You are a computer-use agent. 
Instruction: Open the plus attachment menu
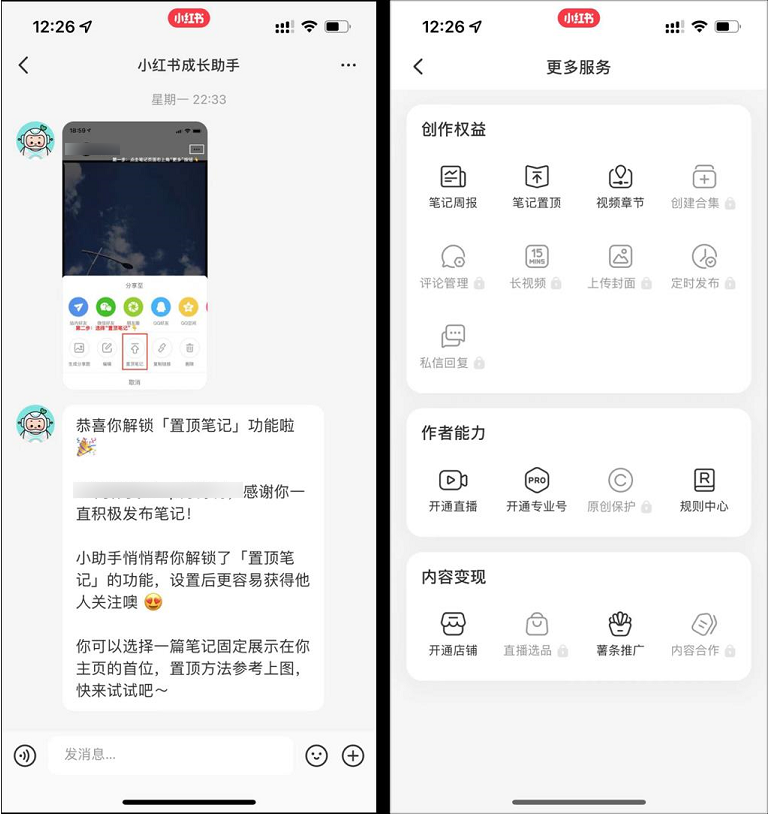pyautogui.click(x=353, y=755)
